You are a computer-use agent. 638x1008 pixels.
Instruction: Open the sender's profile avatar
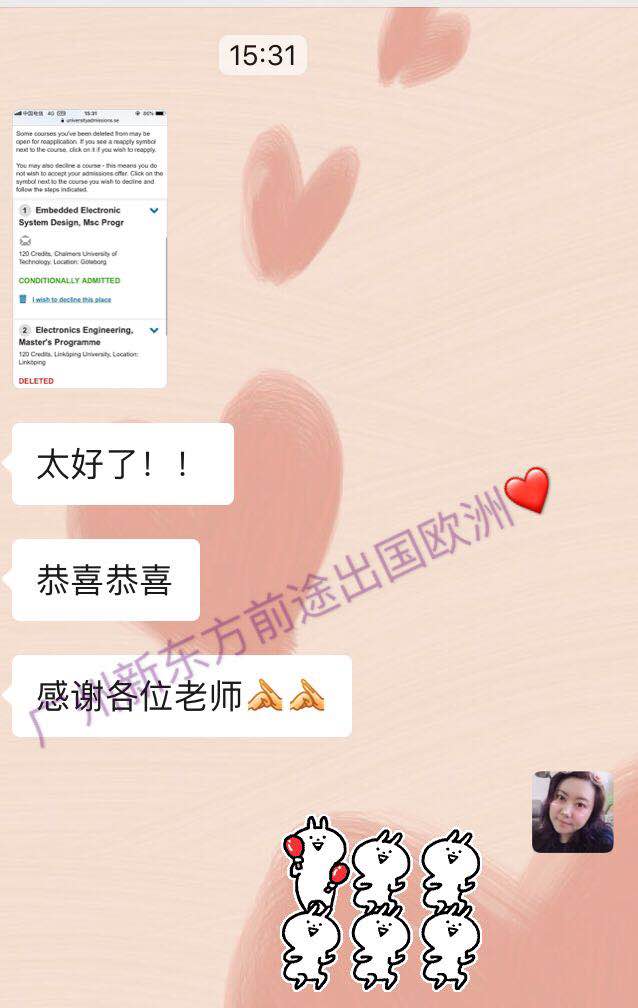572,812
